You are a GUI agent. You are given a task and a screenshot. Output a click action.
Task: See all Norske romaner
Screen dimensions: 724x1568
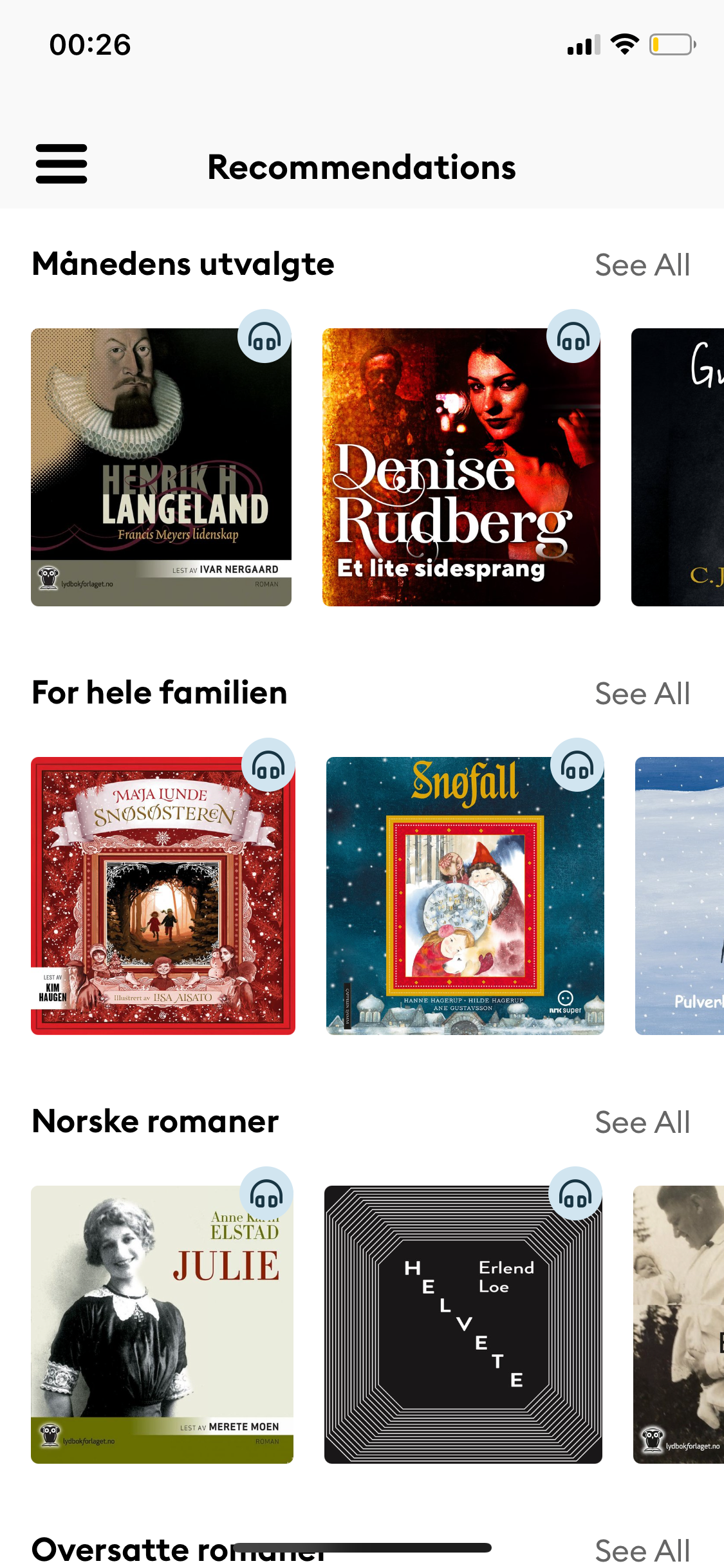click(x=642, y=1123)
